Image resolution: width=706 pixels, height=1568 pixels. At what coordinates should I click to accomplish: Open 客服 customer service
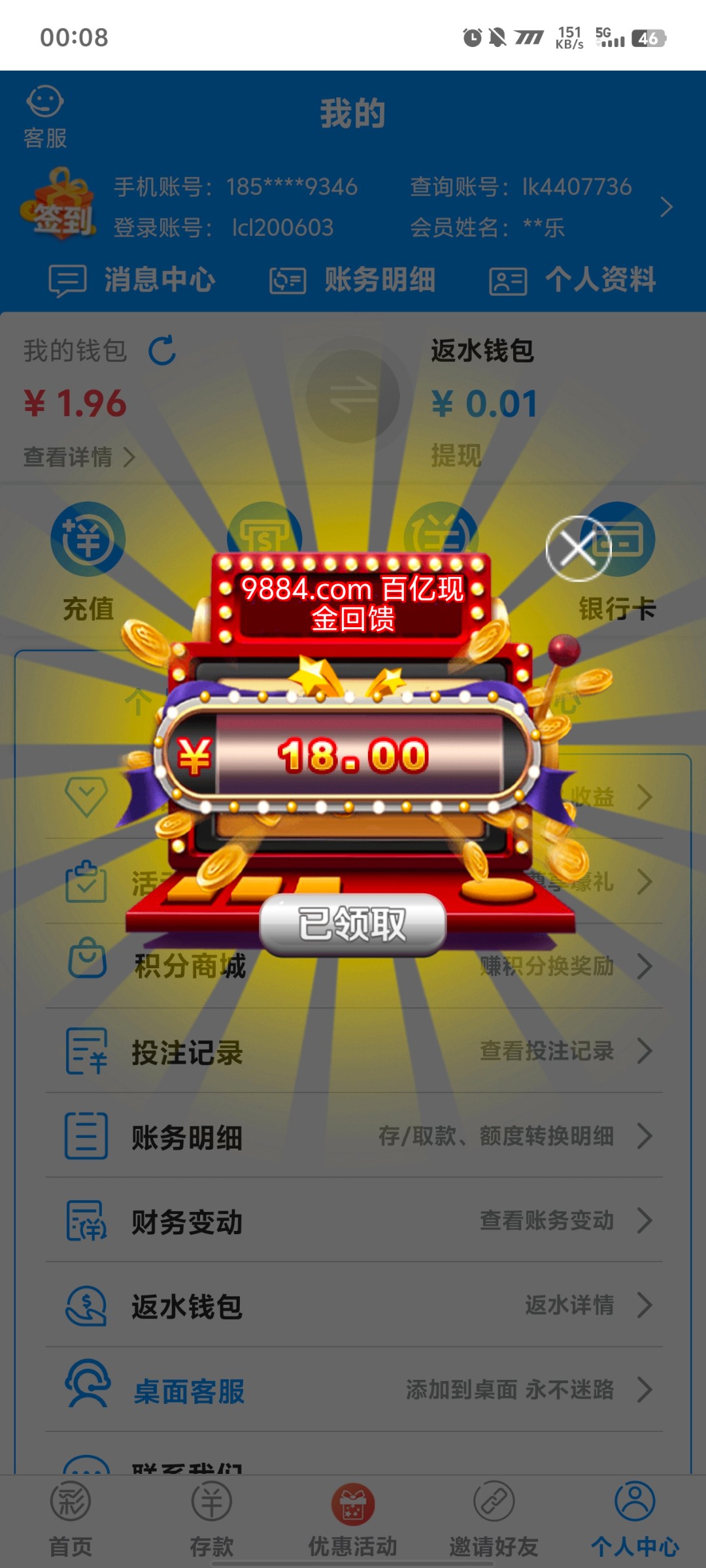point(45,118)
